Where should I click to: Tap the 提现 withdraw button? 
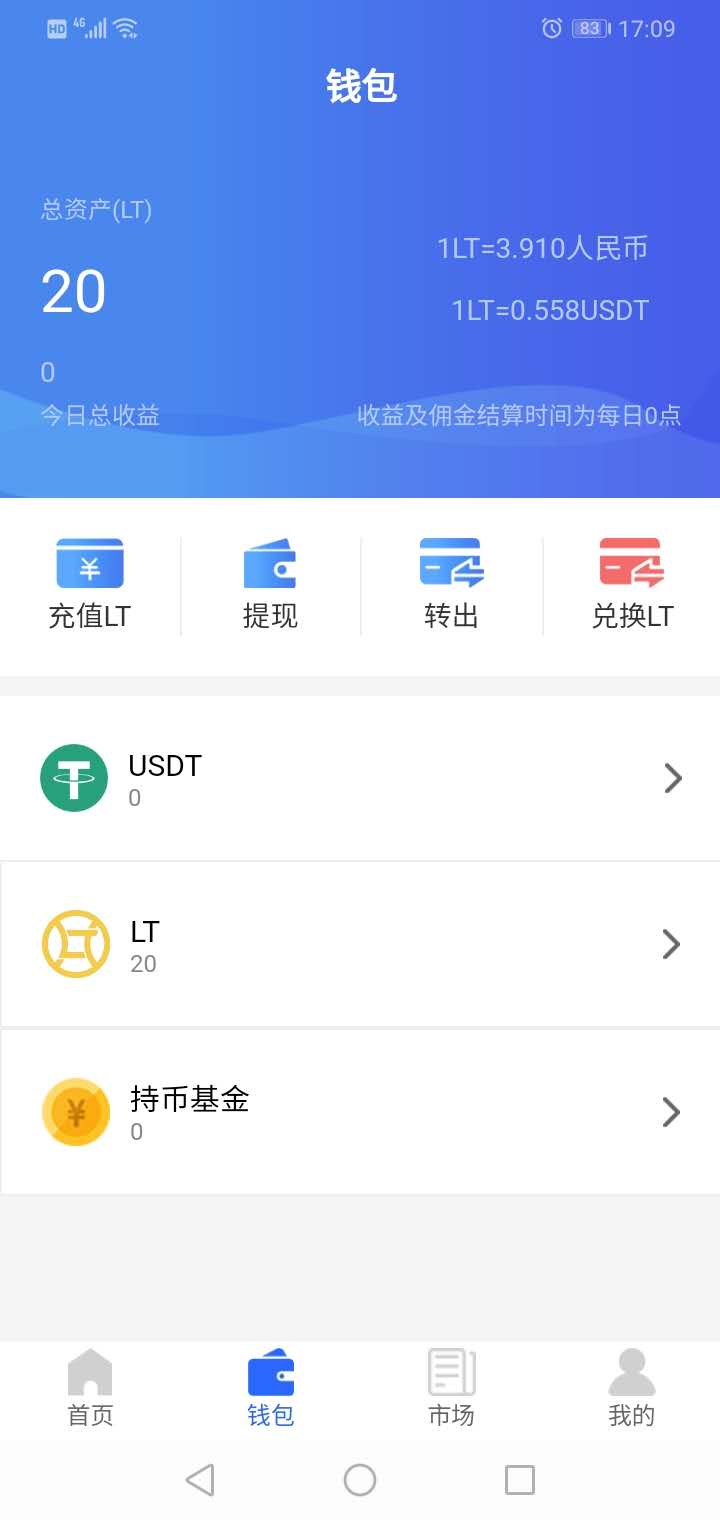(x=270, y=585)
